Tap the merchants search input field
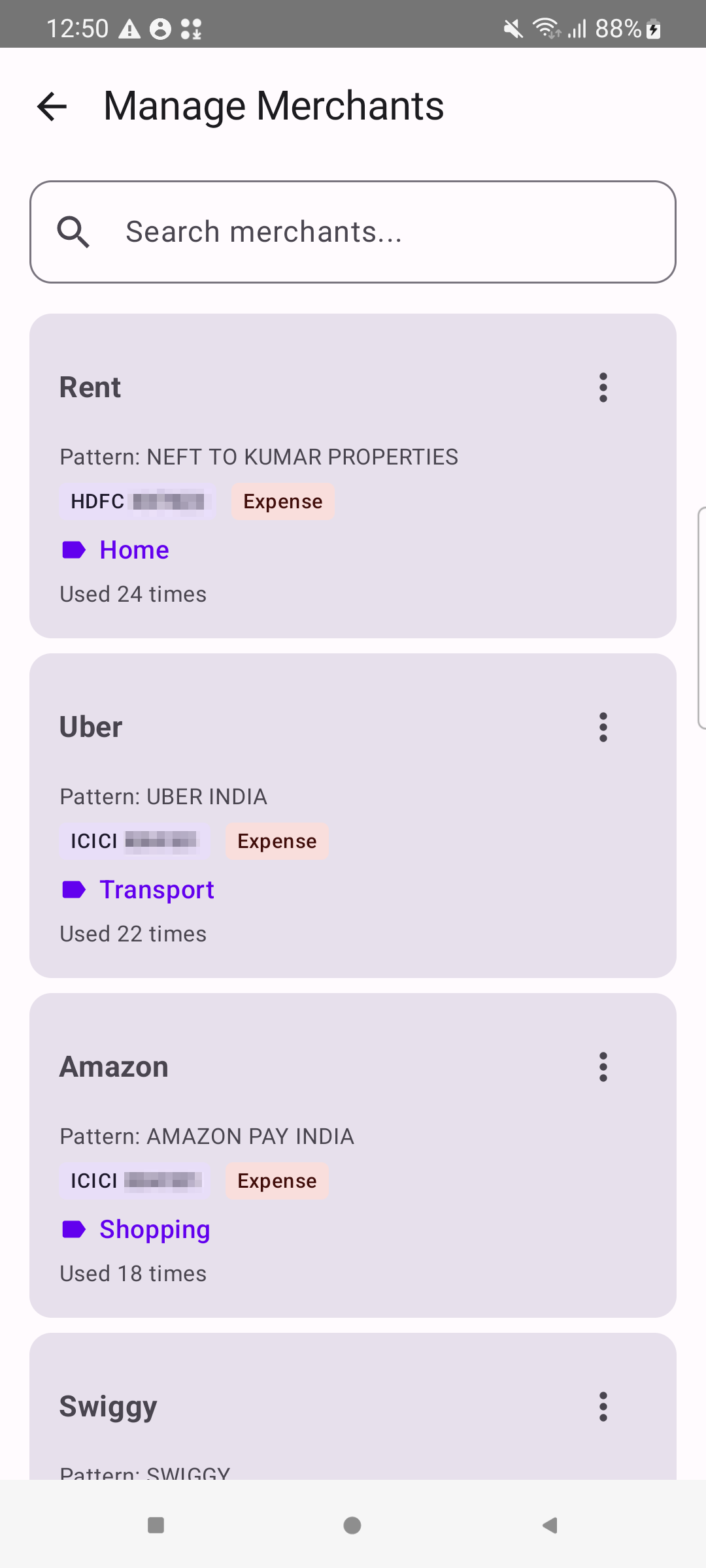706x1568 pixels. 353,231
